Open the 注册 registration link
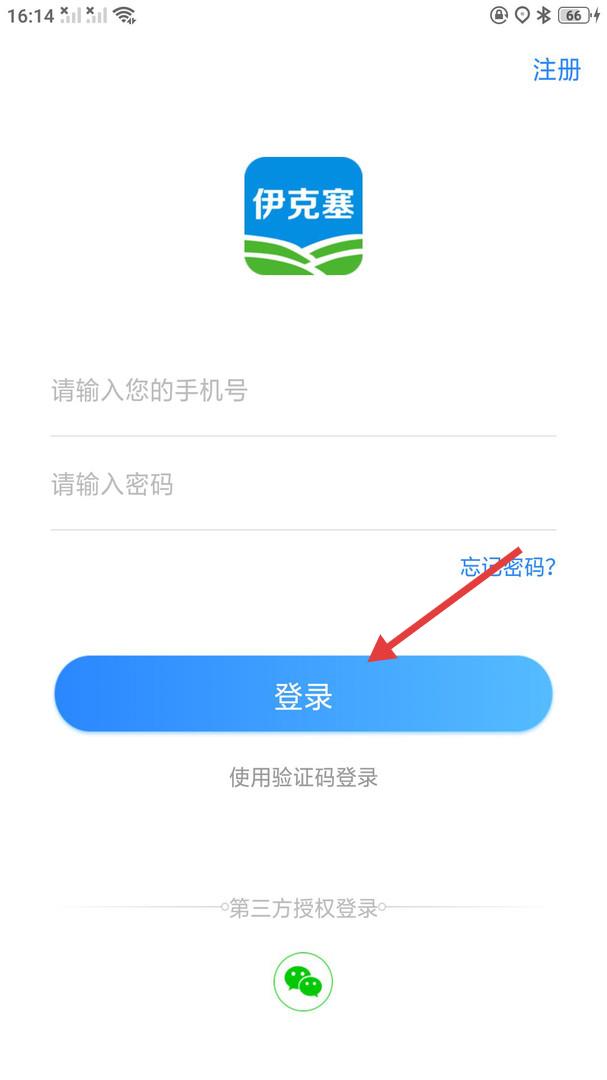Image resolution: width=607 pixels, height=1080 pixels. pyautogui.click(x=556, y=69)
